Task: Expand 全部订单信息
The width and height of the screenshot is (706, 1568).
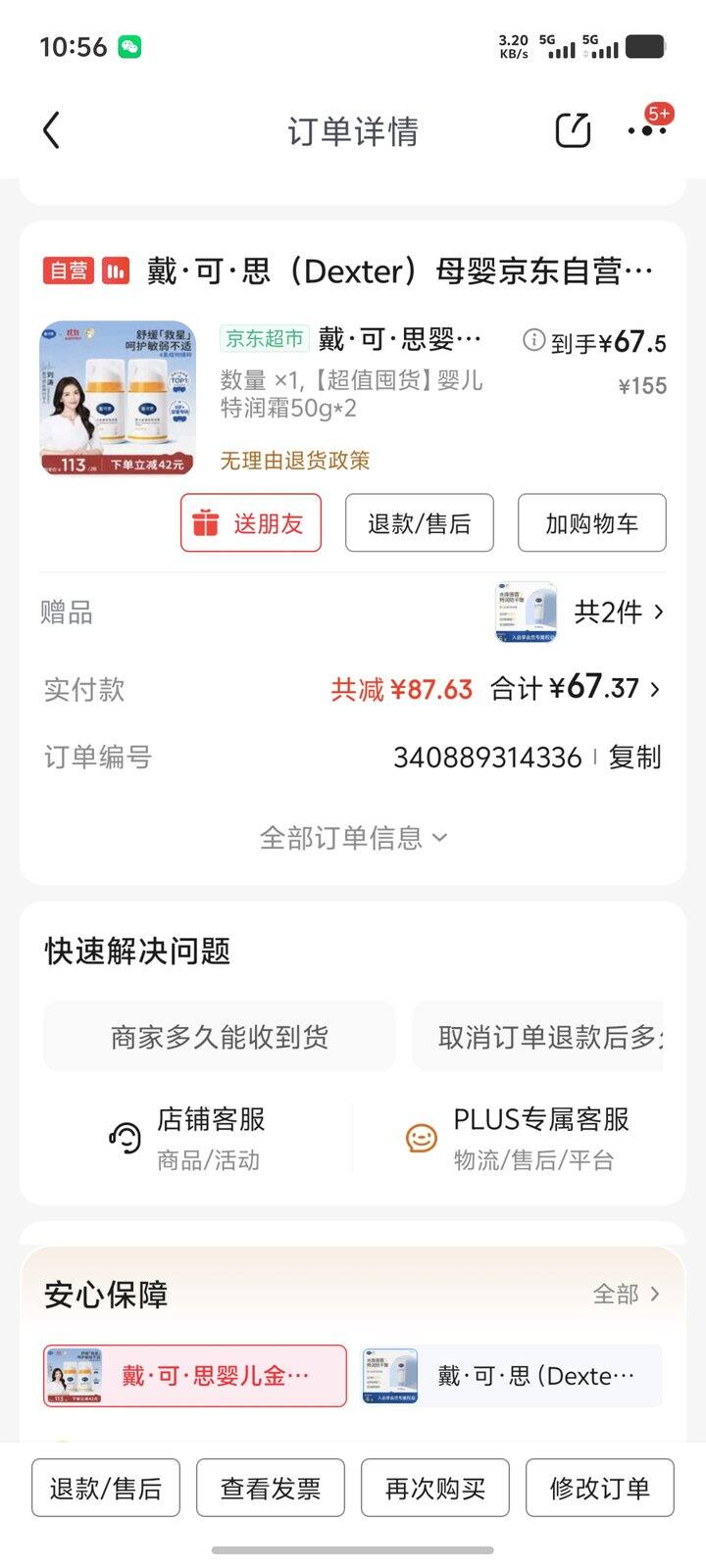Action: click(353, 838)
